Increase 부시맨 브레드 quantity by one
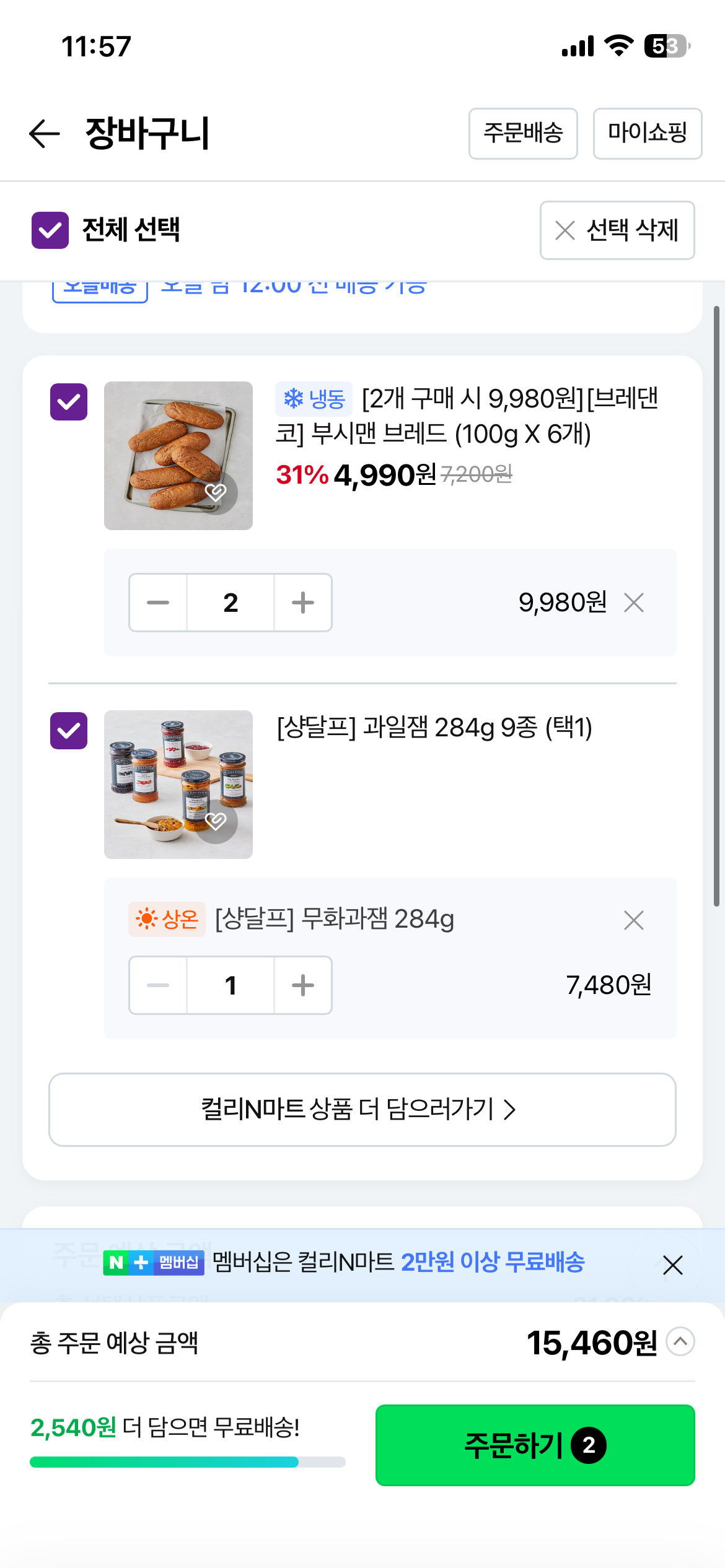 click(303, 603)
